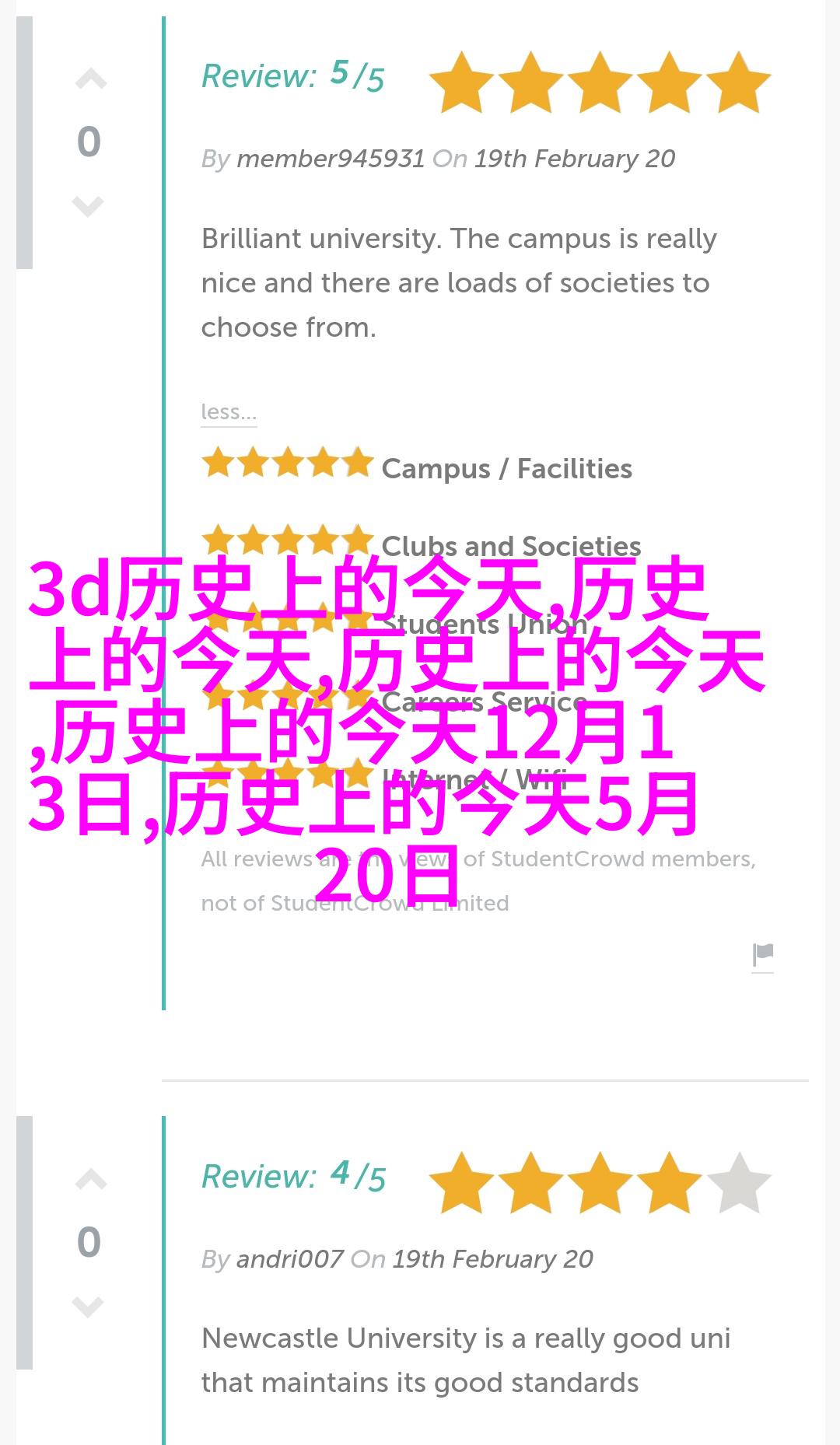840x1445 pixels.
Task: Upvote member945931's review
Action: pyautogui.click(x=90, y=79)
